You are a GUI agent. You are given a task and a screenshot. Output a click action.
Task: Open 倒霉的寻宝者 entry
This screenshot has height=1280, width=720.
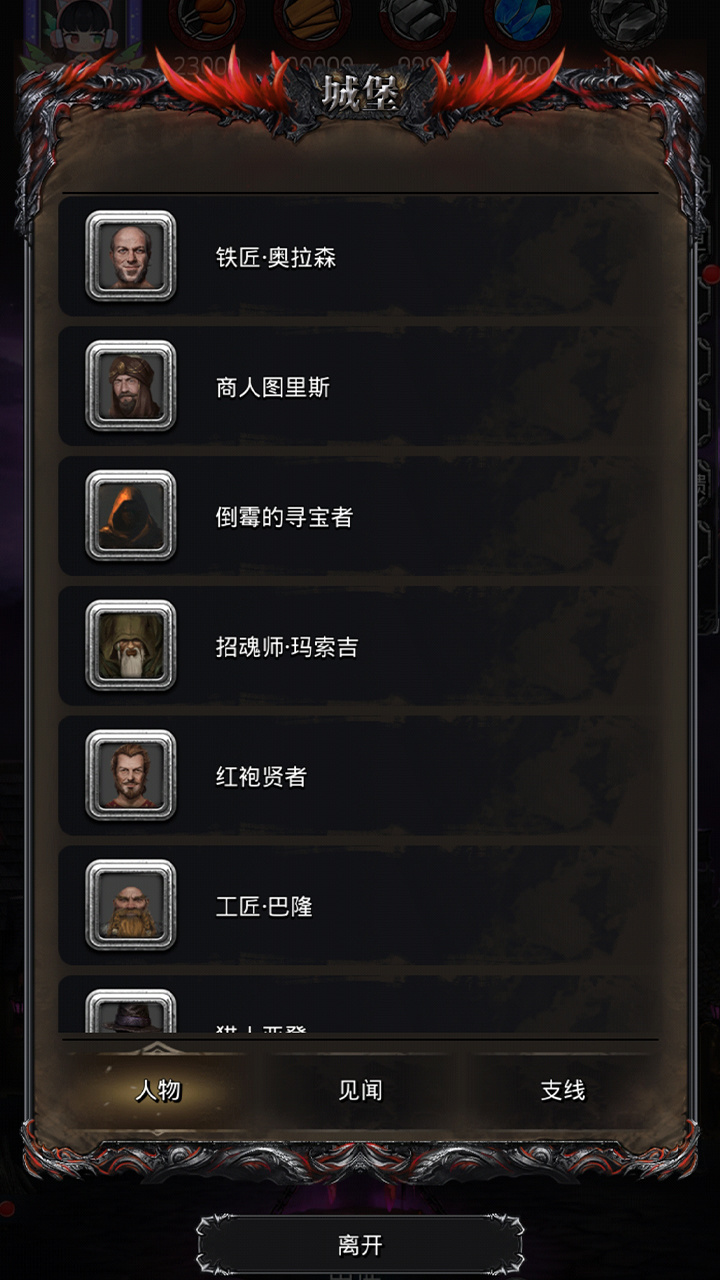pos(360,516)
